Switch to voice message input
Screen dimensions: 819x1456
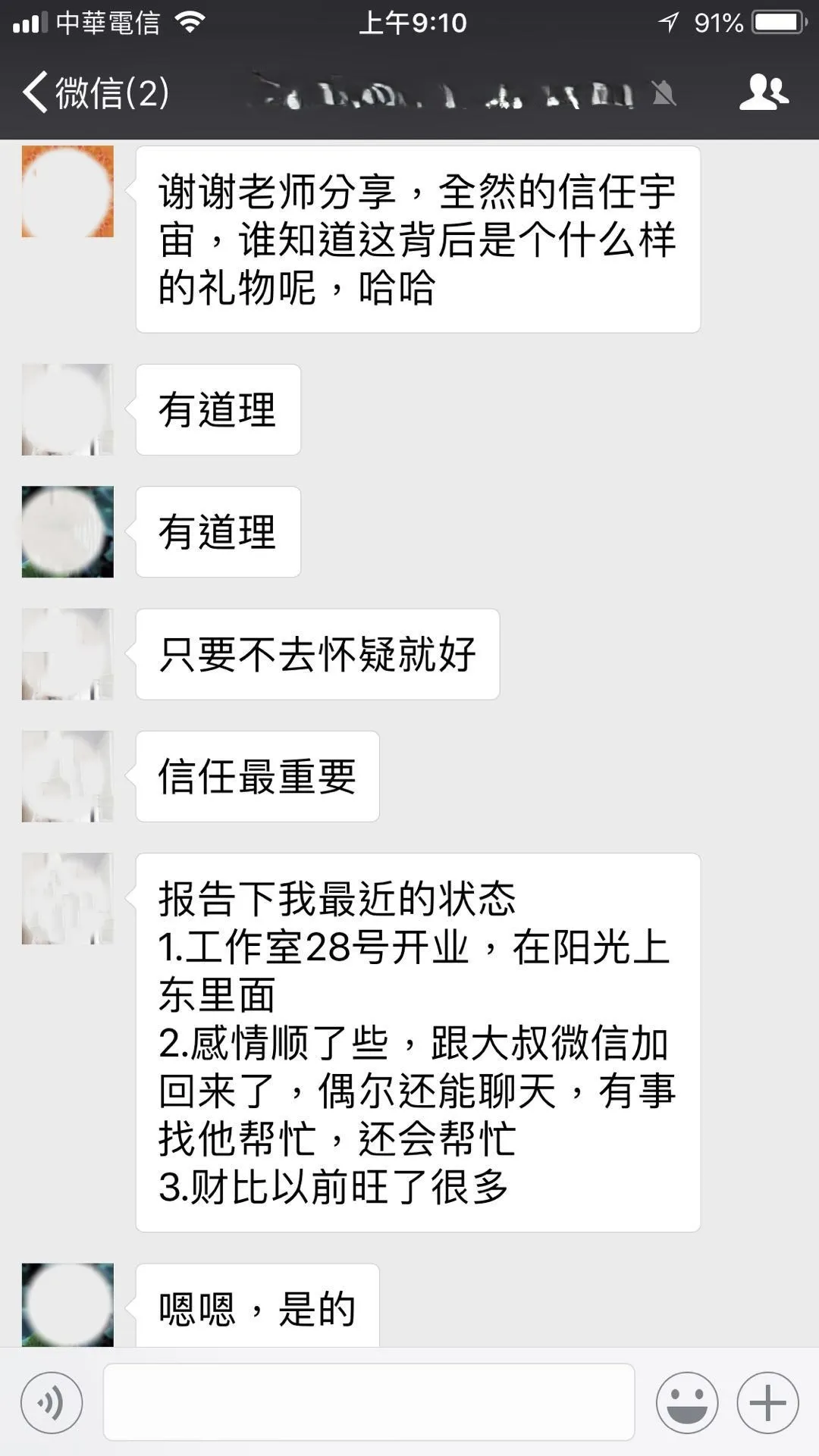[52, 1402]
